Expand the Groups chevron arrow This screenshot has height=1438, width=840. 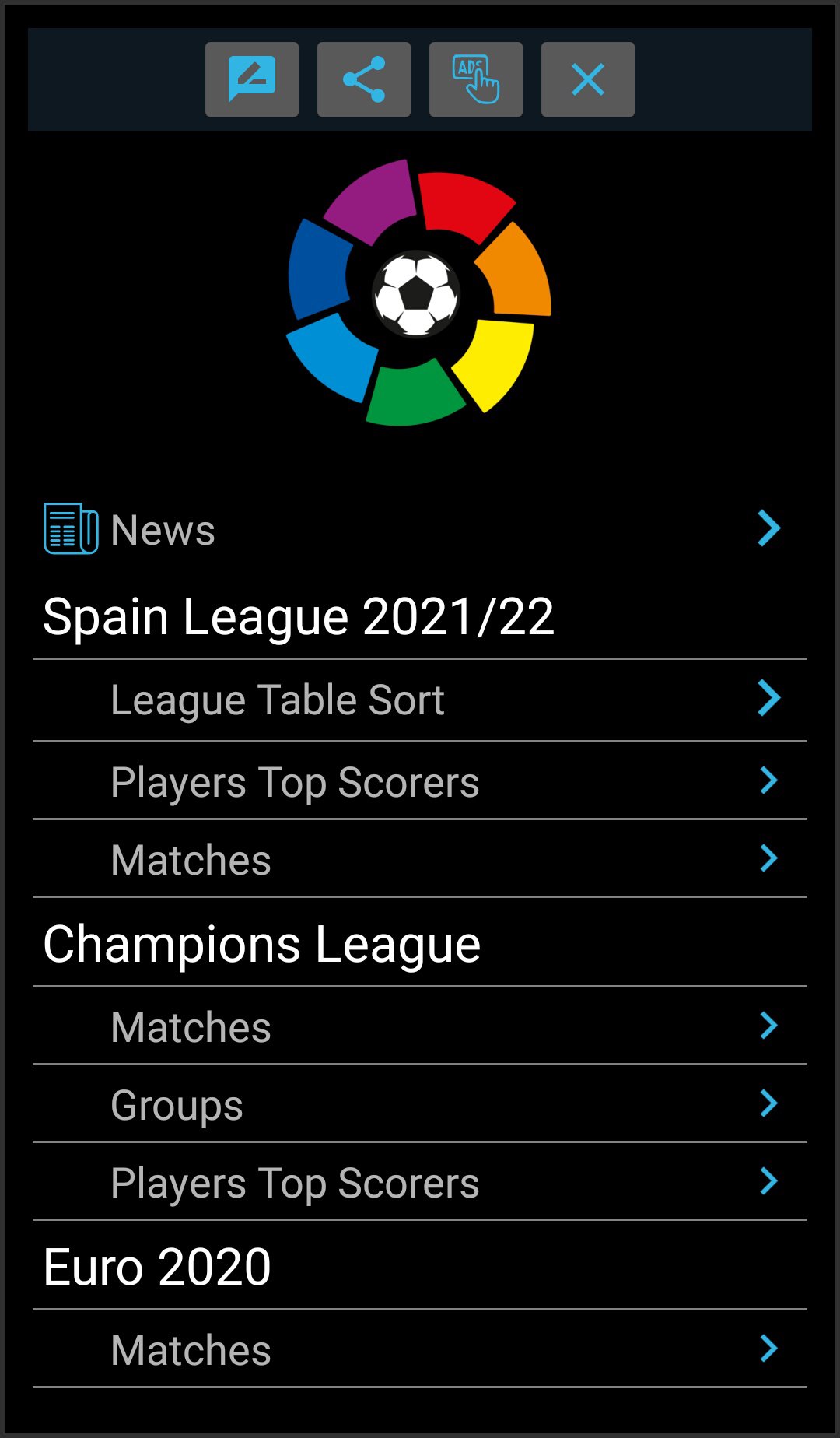click(x=768, y=1103)
